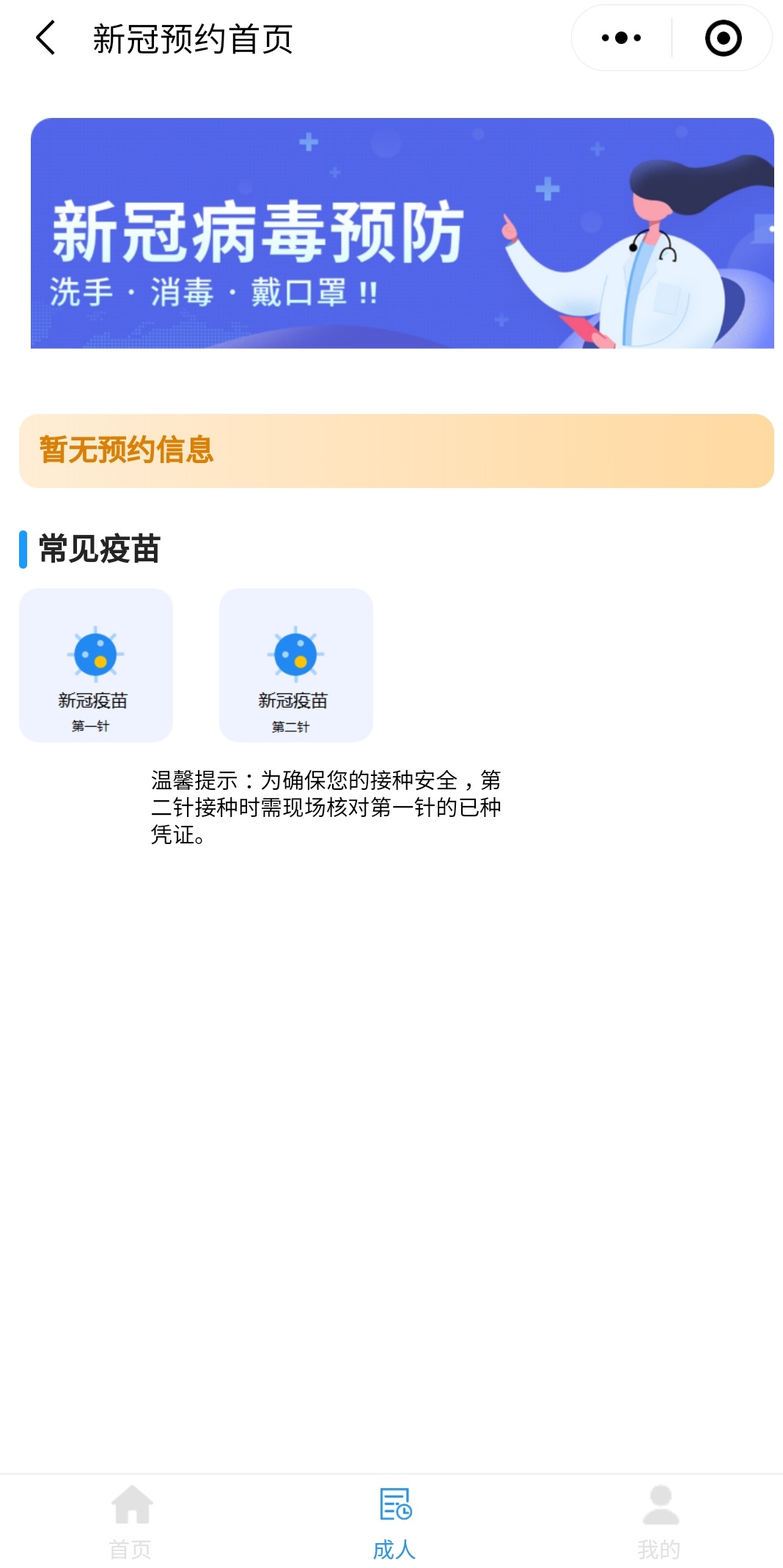Select 新冠疫苗 第二针 card
The image size is (783, 1568).
pyautogui.click(x=296, y=665)
